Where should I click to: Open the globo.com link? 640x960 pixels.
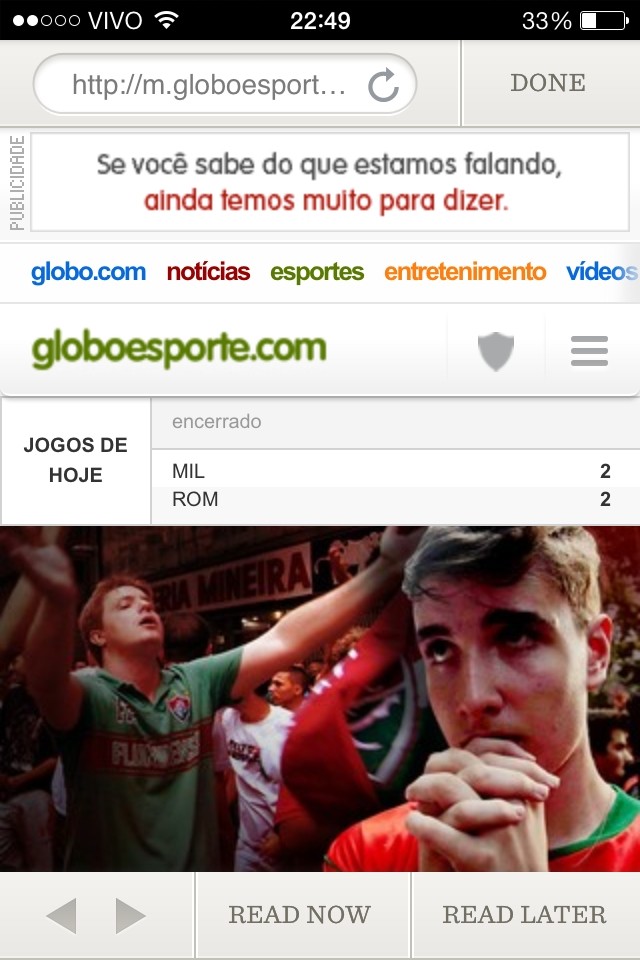pyautogui.click(x=88, y=272)
